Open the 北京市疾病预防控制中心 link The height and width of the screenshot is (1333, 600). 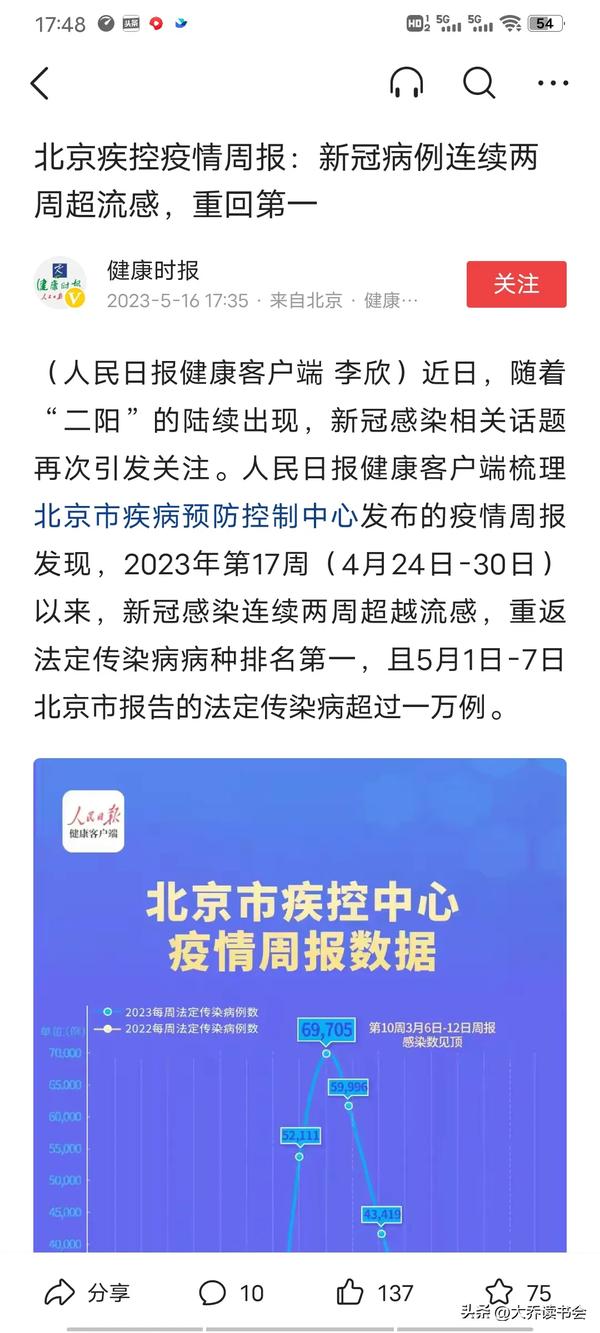(x=196, y=516)
